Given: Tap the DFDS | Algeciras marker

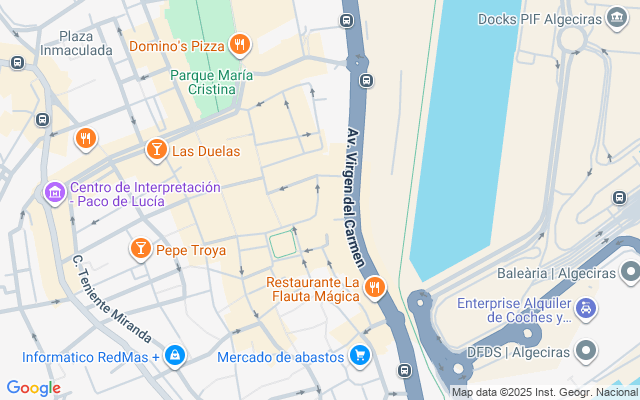Looking at the screenshot, I should [x=586, y=351].
